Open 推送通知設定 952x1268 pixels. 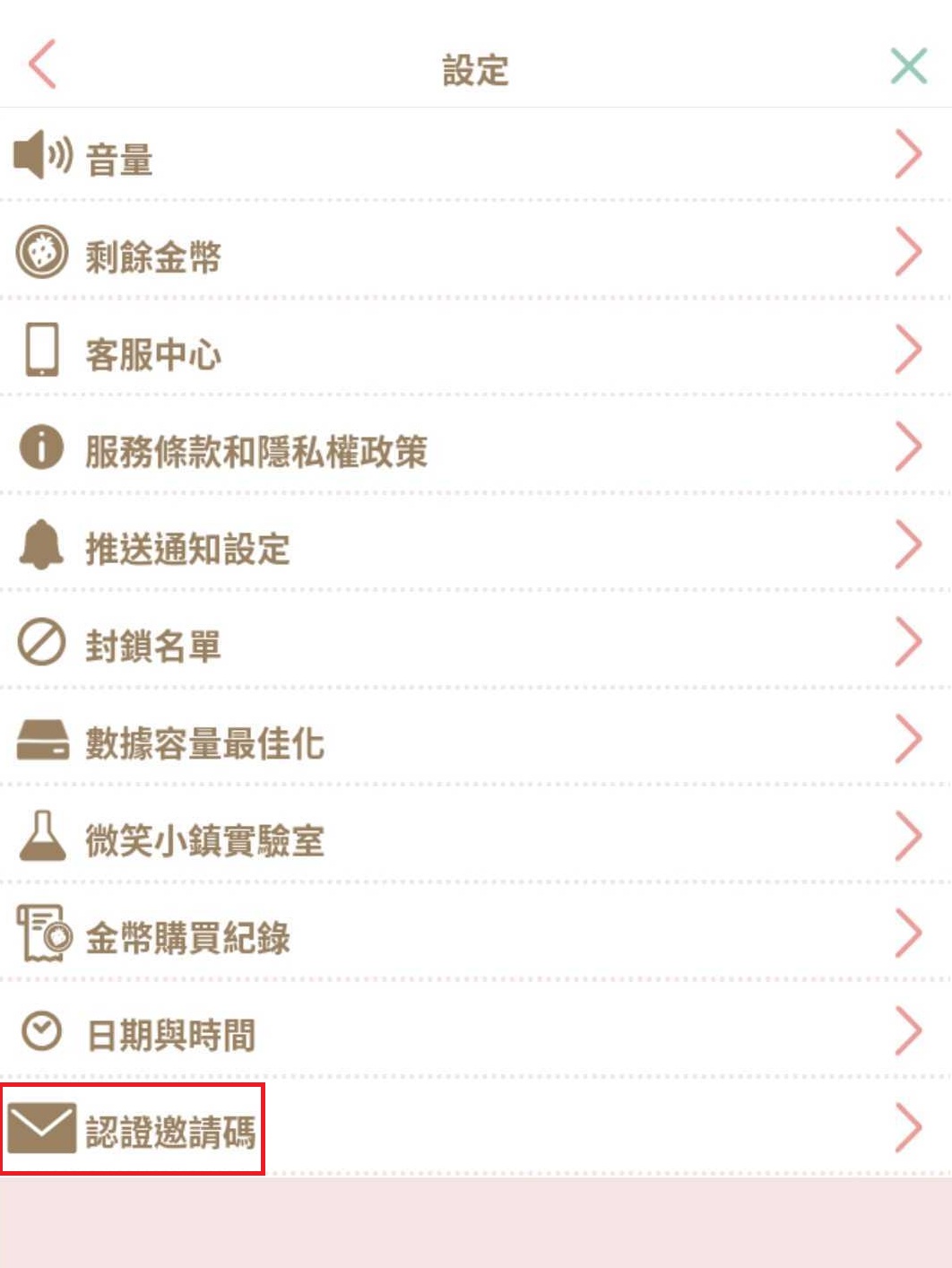475,547
